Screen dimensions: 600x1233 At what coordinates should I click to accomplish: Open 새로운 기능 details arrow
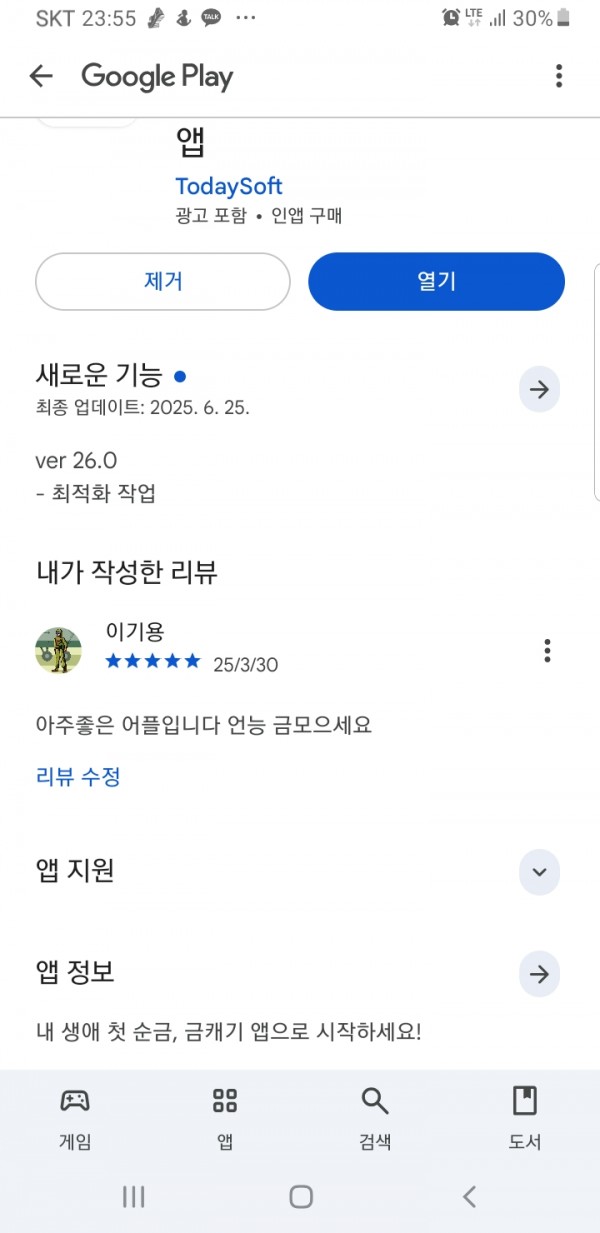[540, 390]
